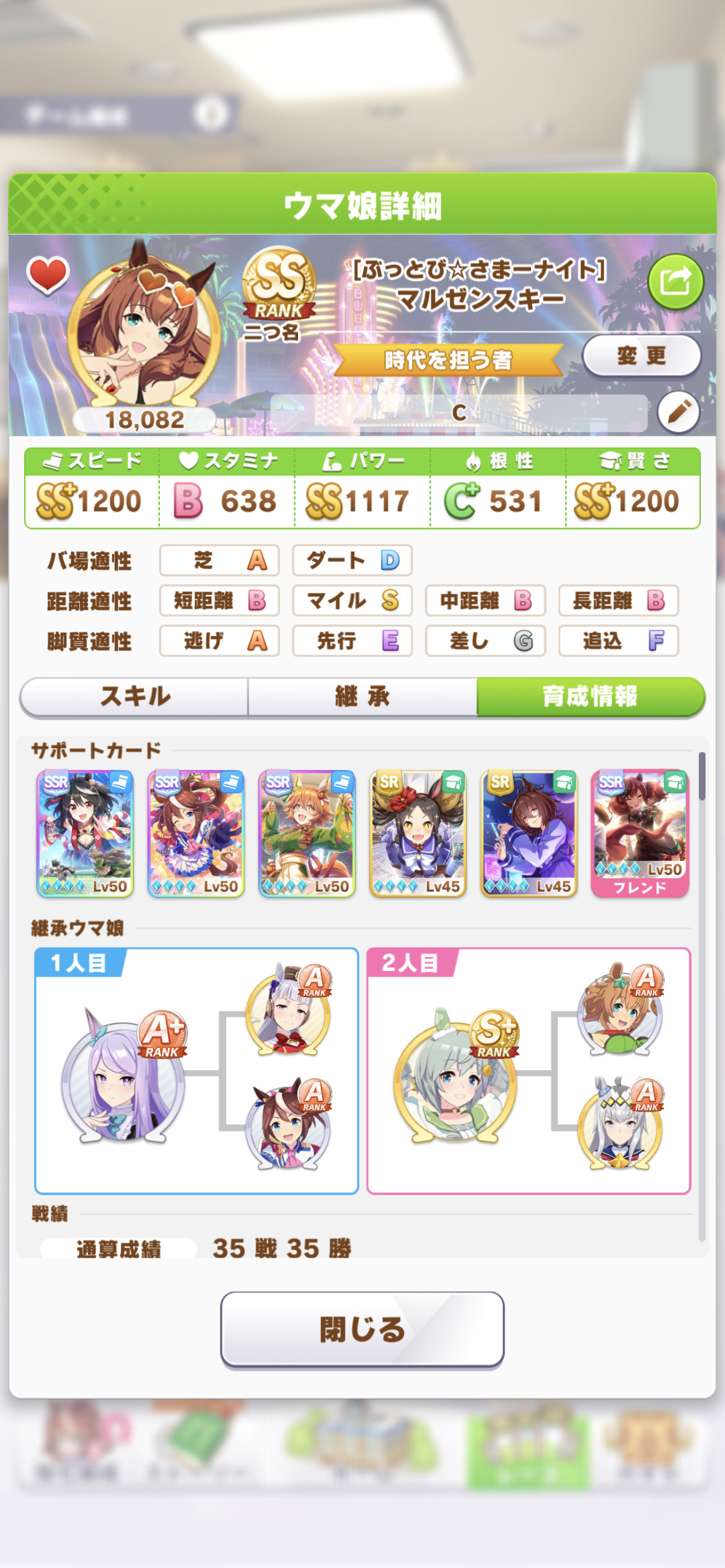Switch to the スキル tab
The height and width of the screenshot is (1568, 725).
(134, 697)
